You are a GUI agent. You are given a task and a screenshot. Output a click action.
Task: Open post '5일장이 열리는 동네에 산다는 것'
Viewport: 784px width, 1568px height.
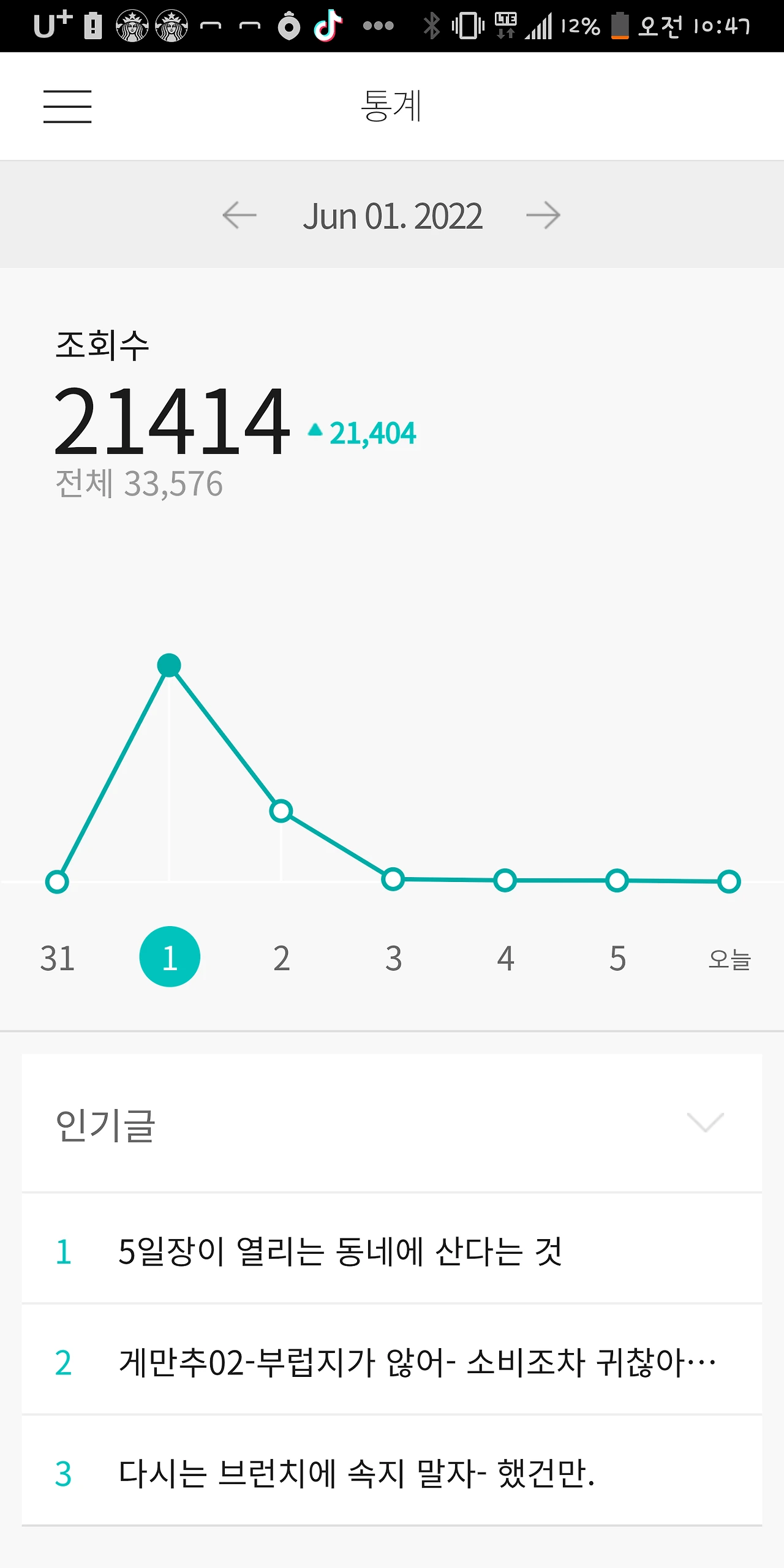pyautogui.click(x=340, y=1251)
